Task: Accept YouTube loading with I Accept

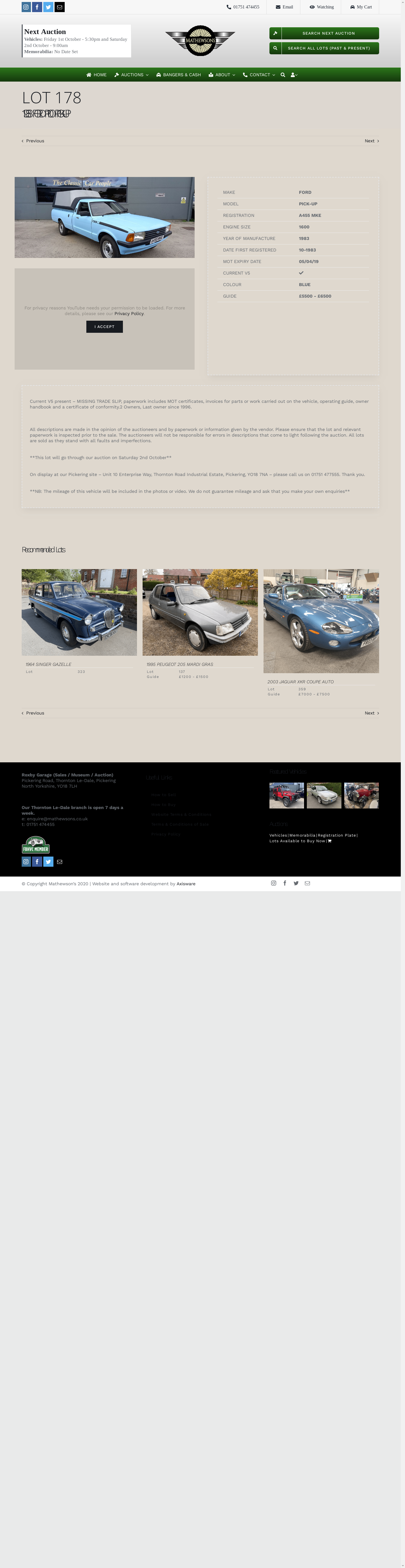Action: (x=105, y=327)
